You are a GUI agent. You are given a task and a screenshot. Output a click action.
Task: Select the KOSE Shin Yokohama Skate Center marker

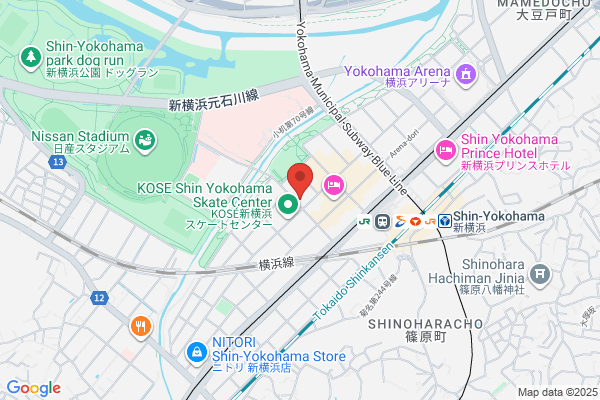coord(288,205)
